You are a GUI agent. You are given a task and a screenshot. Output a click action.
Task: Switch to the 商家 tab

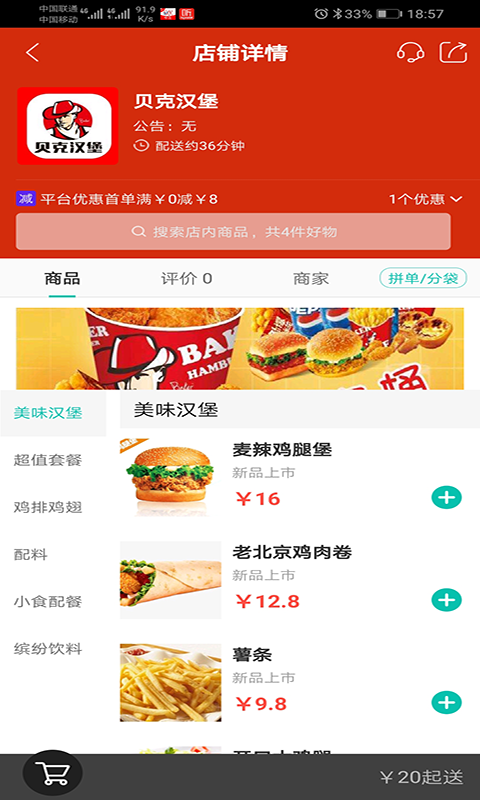tap(311, 279)
